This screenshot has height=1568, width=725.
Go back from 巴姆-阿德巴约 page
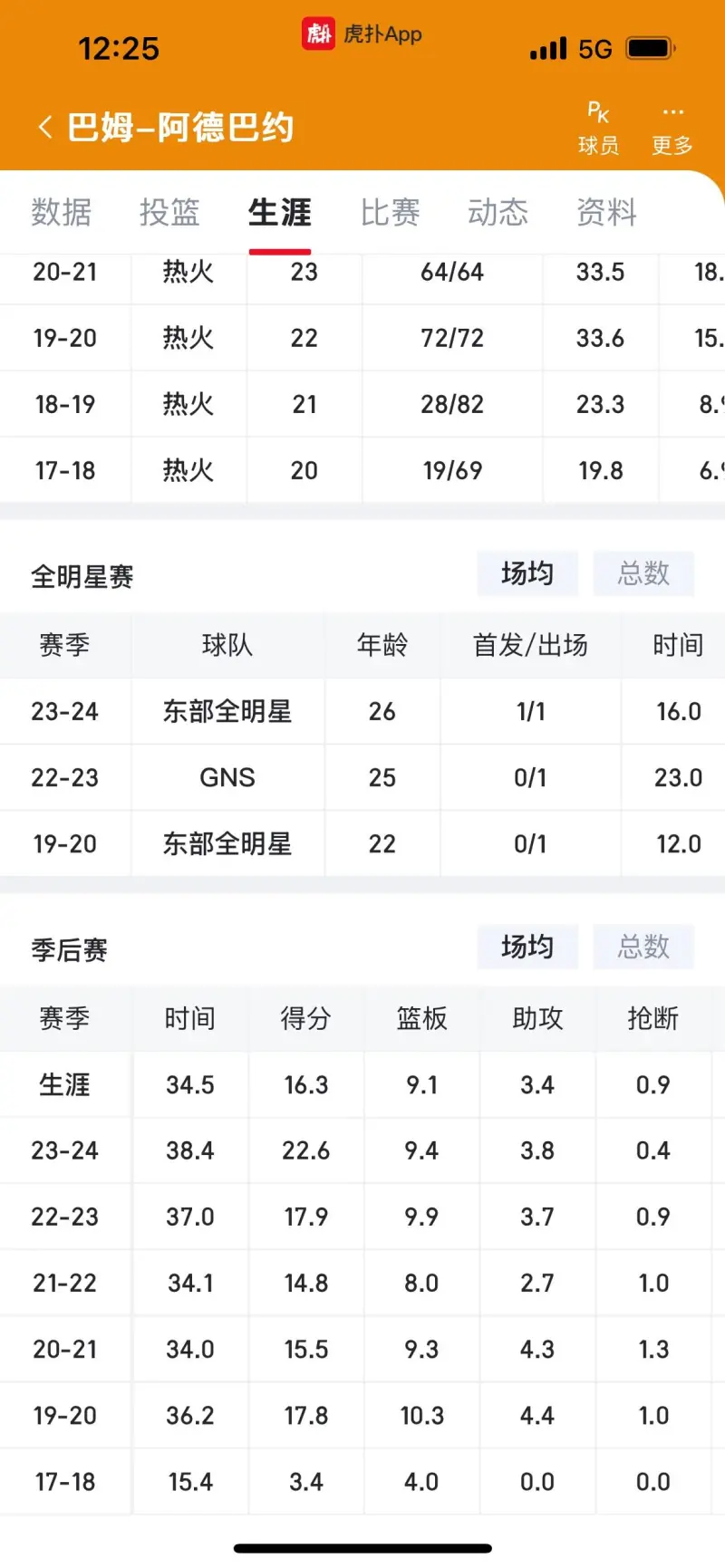click(45, 127)
